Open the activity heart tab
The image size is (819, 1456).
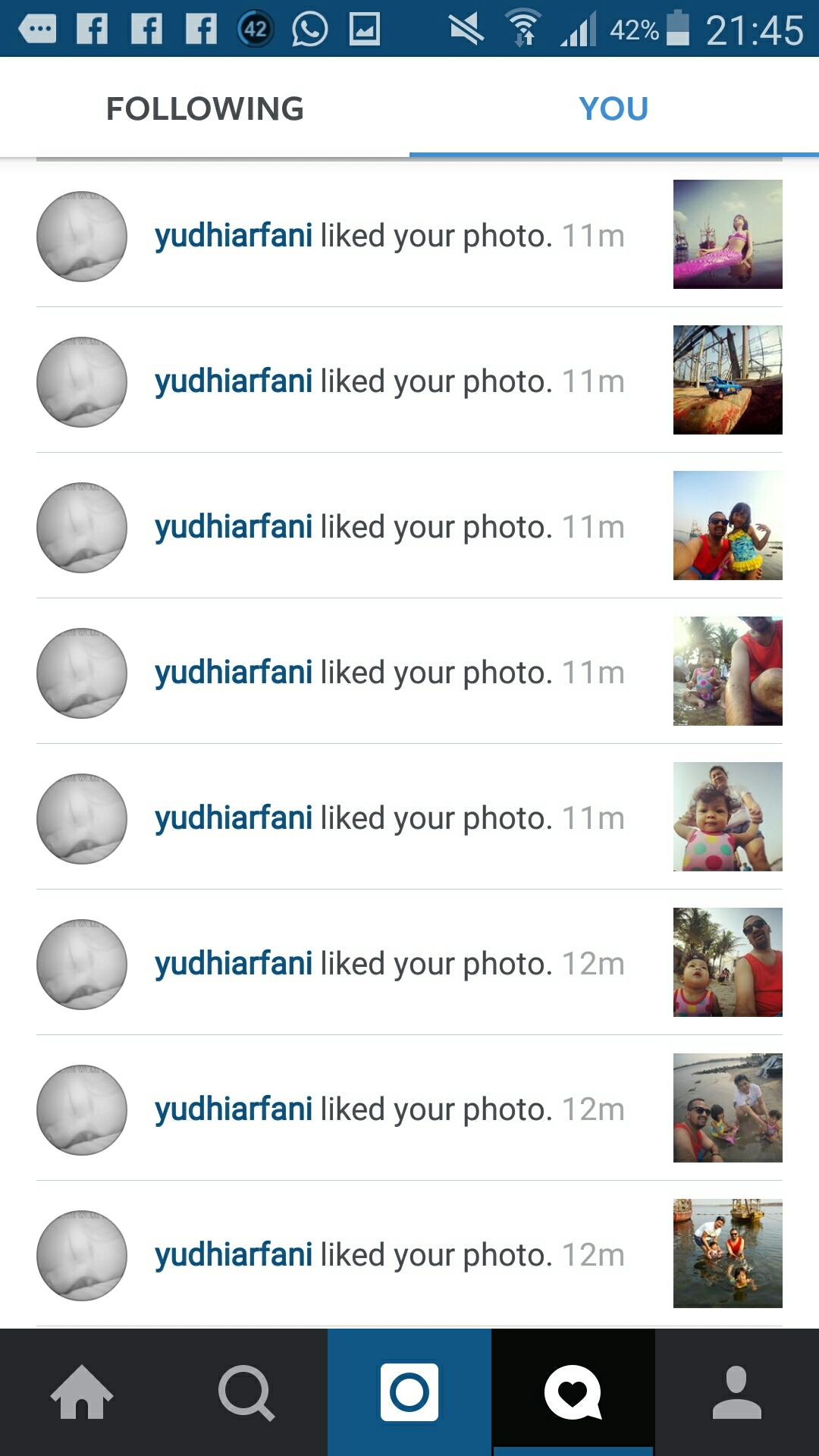[573, 1392]
